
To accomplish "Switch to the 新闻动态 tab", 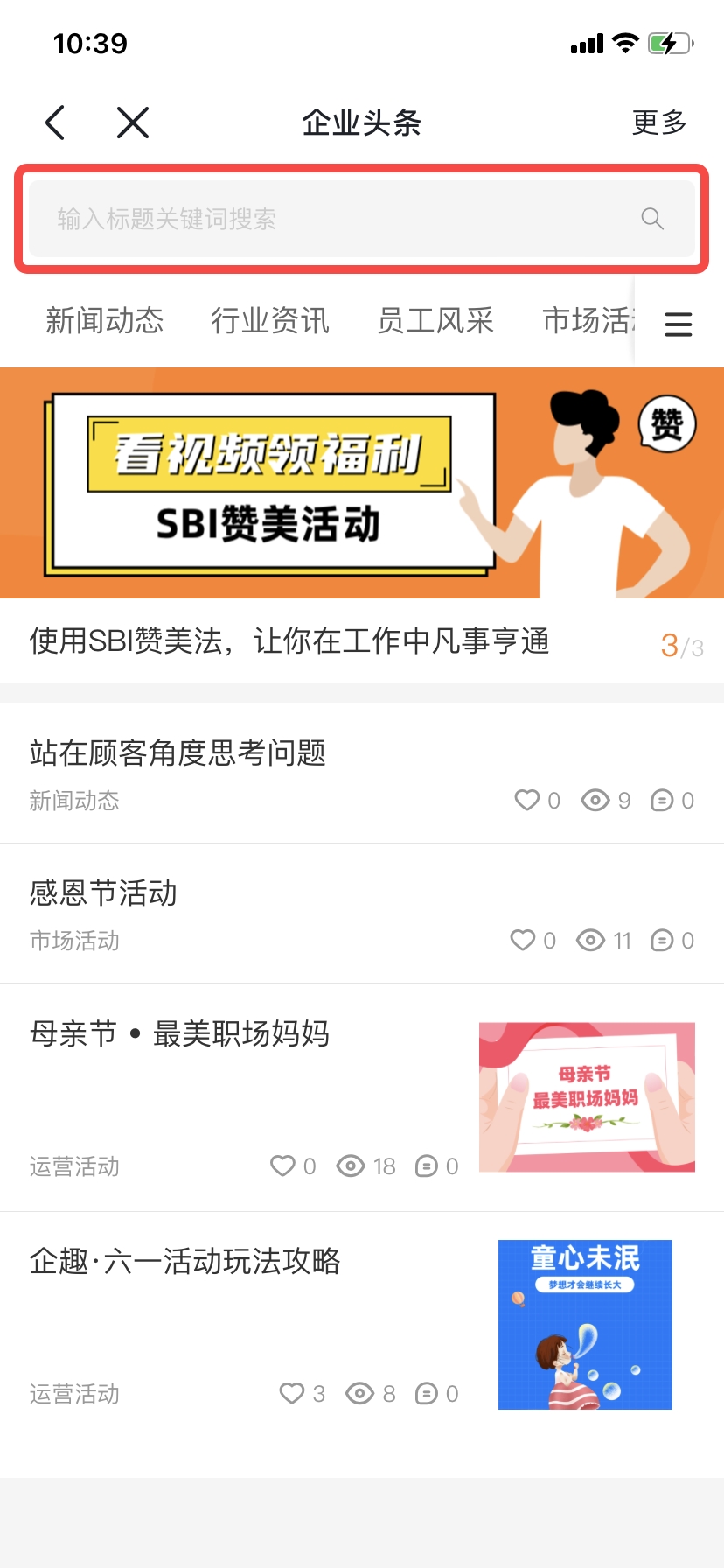I will pos(105,321).
